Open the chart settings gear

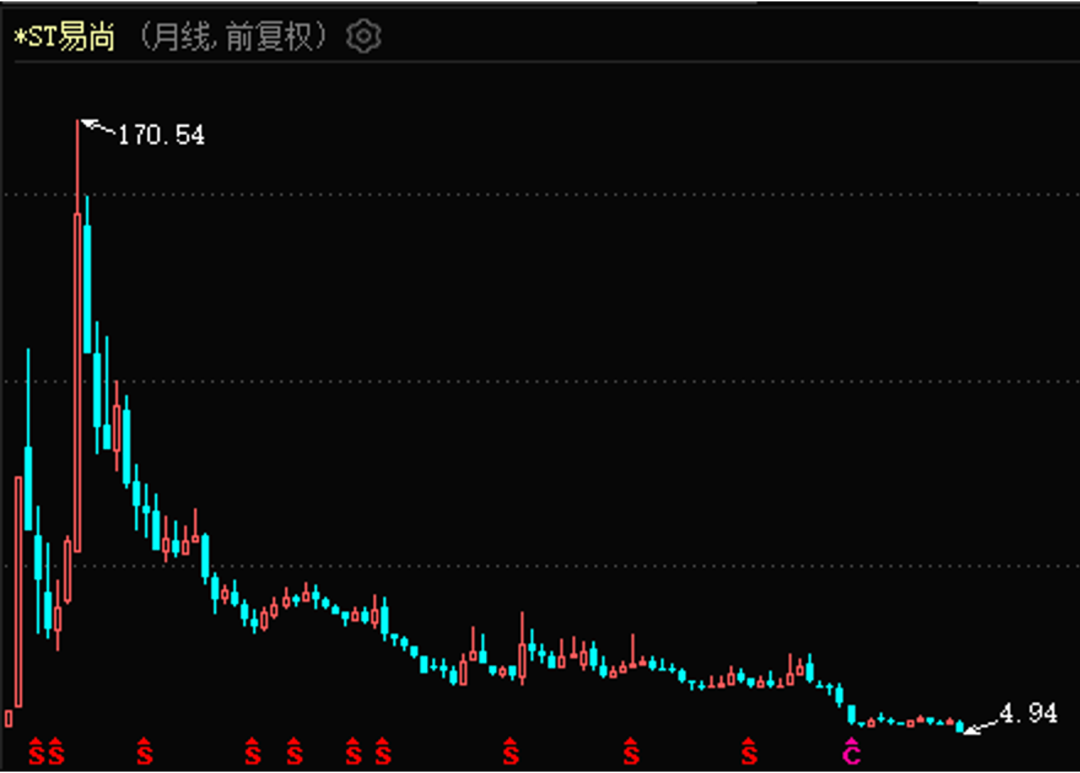pyautogui.click(x=364, y=38)
